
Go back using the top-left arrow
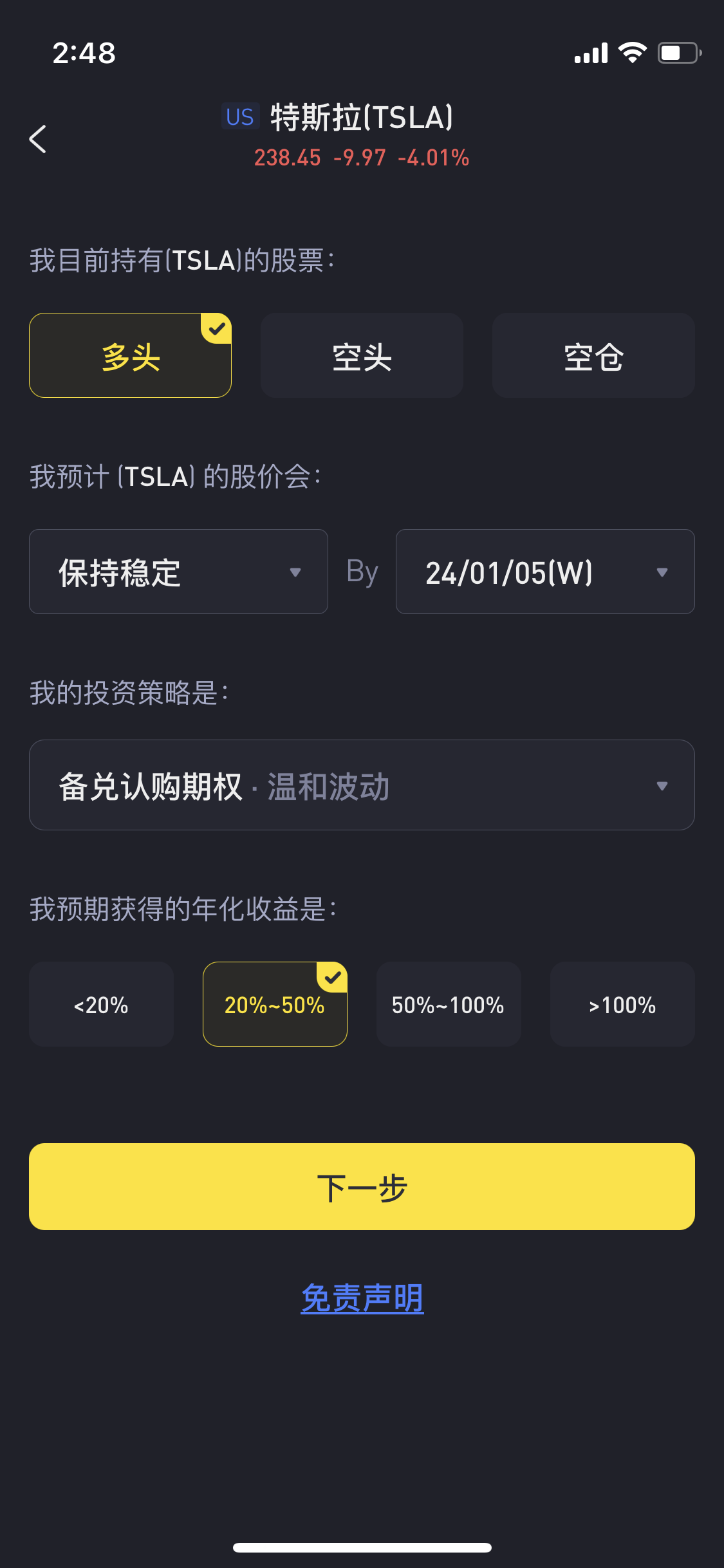pyautogui.click(x=38, y=139)
